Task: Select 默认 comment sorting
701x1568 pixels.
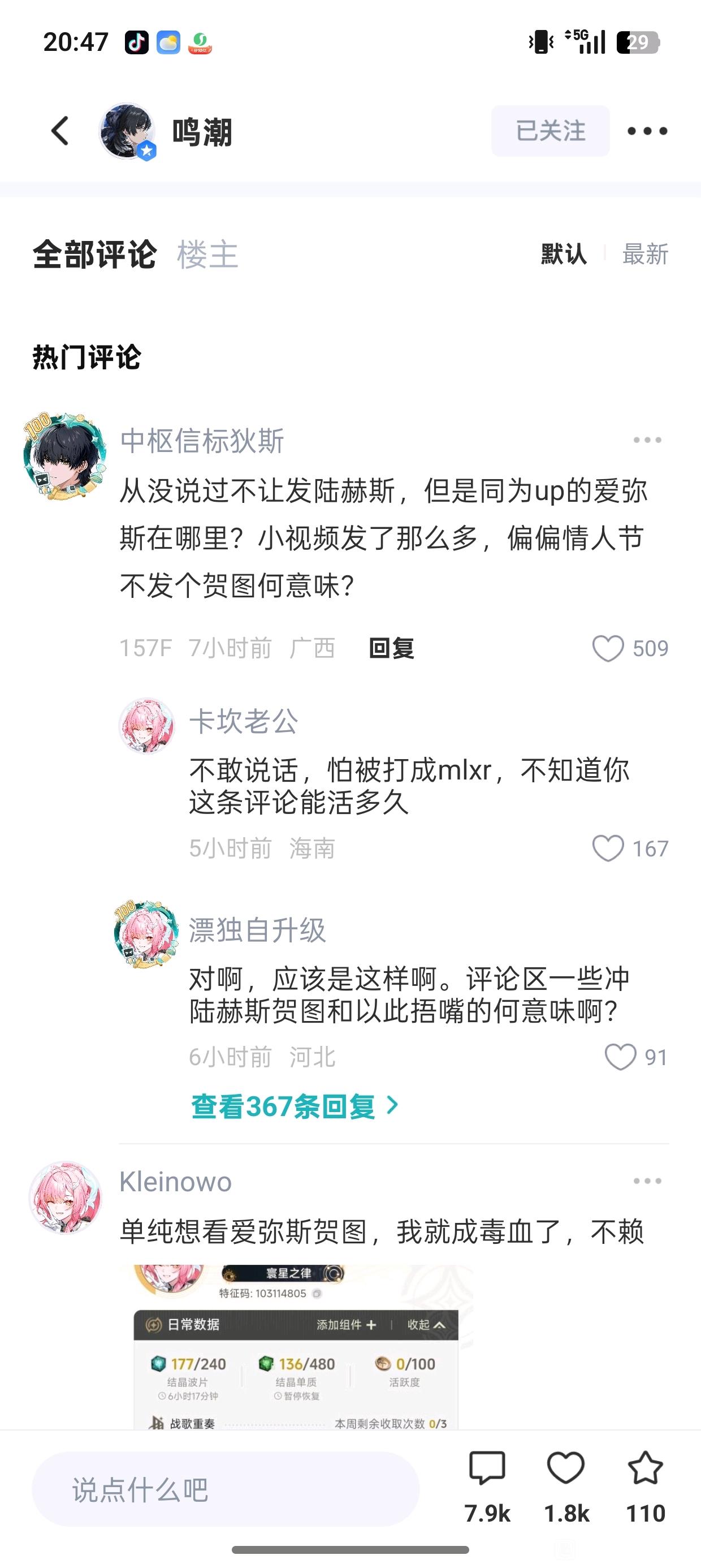Action: (x=564, y=254)
